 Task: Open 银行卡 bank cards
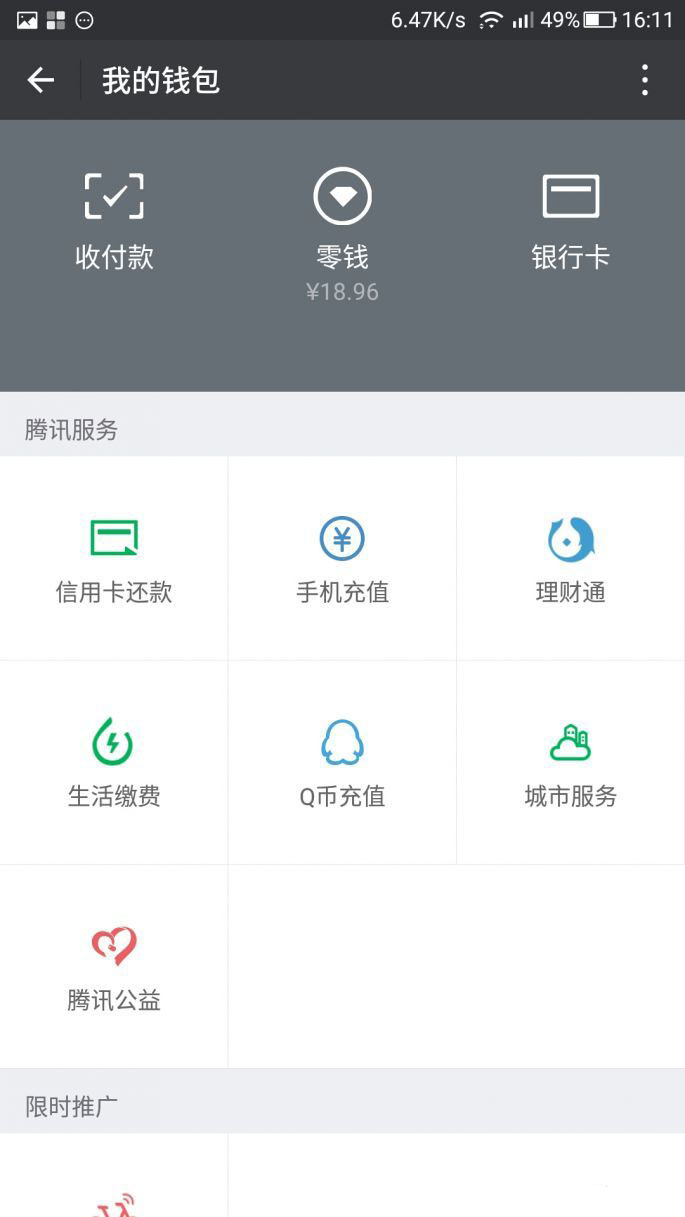[570, 222]
